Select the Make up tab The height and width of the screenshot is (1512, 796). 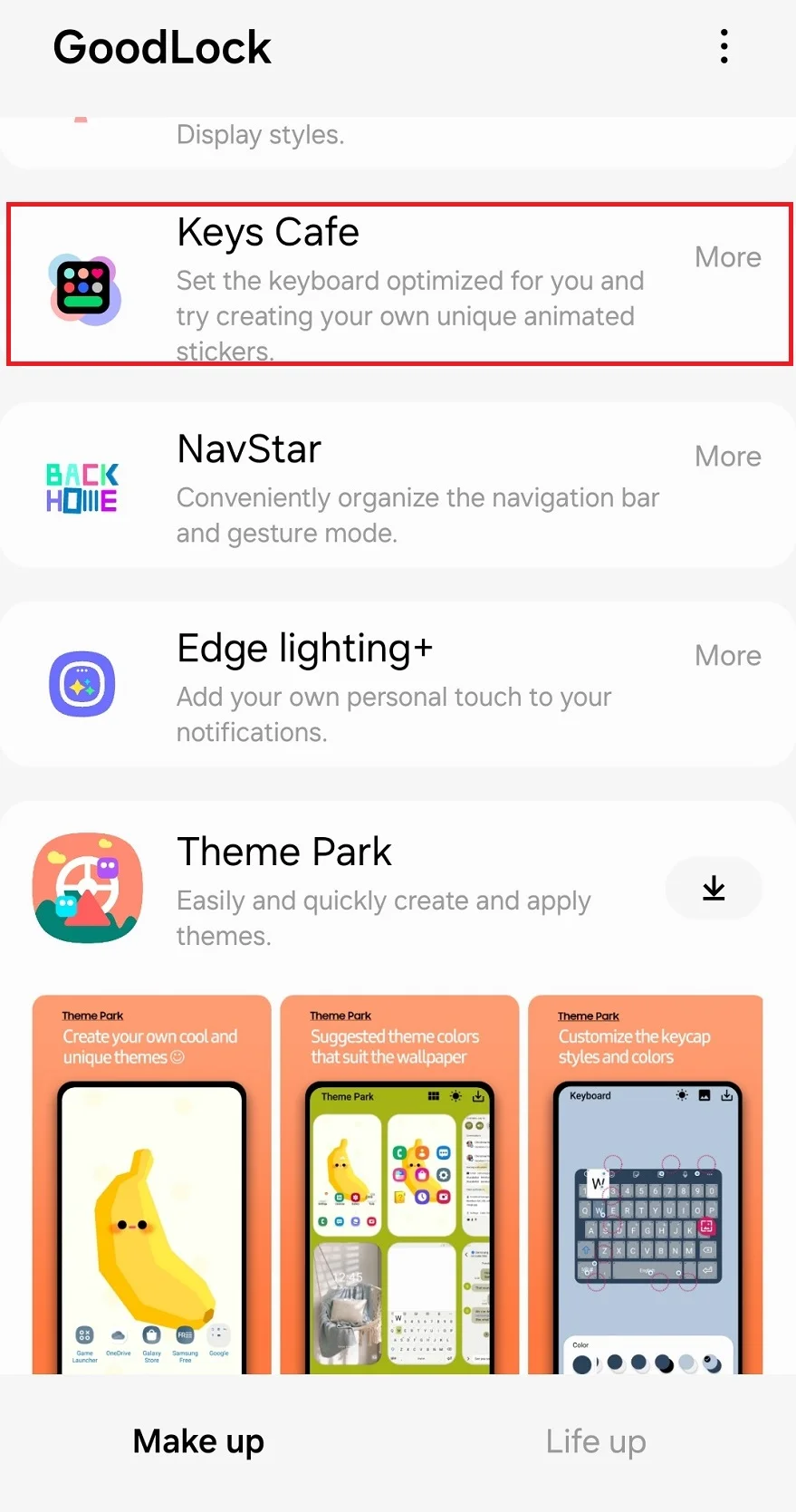198,1441
